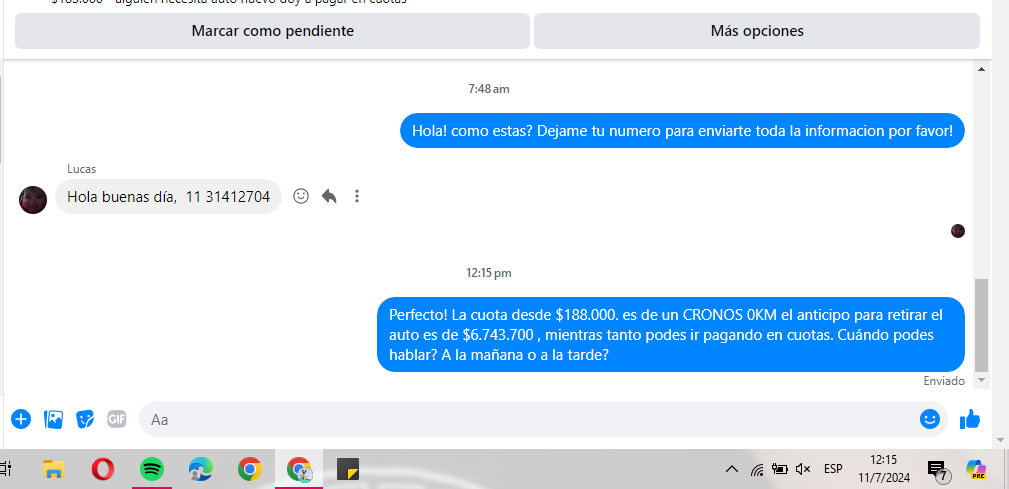Send a thumbs-up like
The image size is (1009, 489).
tap(969, 419)
